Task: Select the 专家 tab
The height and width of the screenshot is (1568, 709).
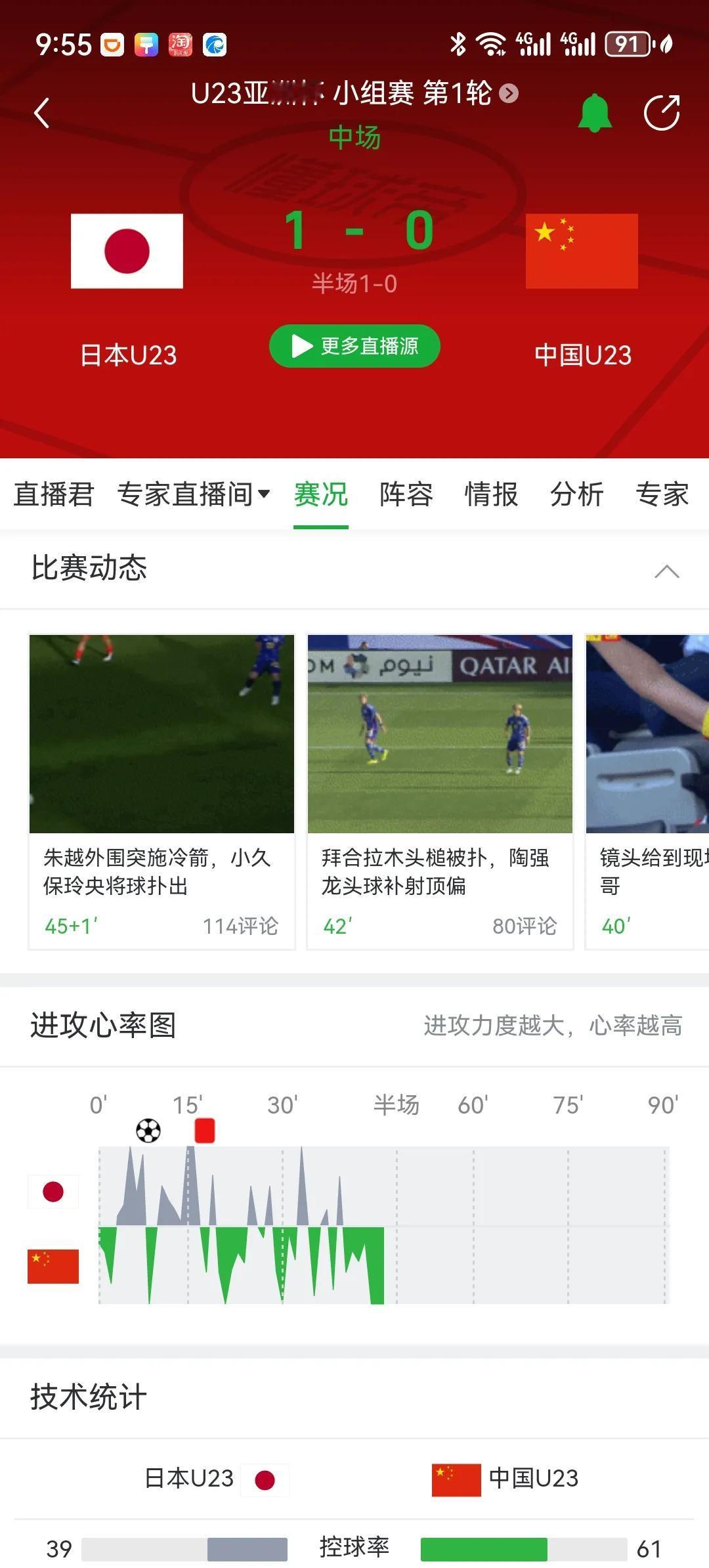Action: click(662, 494)
